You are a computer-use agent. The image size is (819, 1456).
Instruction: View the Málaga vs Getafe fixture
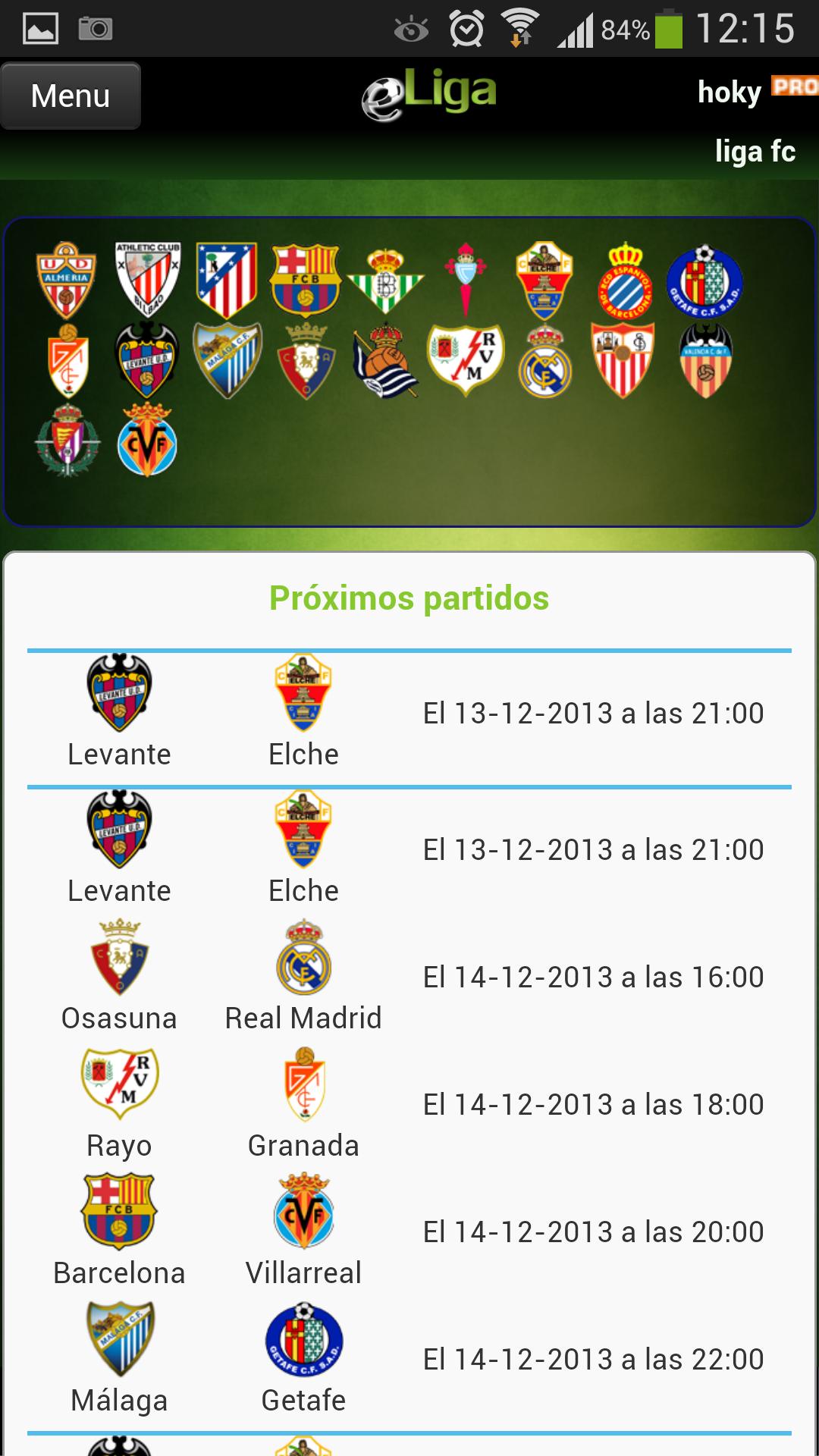[x=409, y=1359]
